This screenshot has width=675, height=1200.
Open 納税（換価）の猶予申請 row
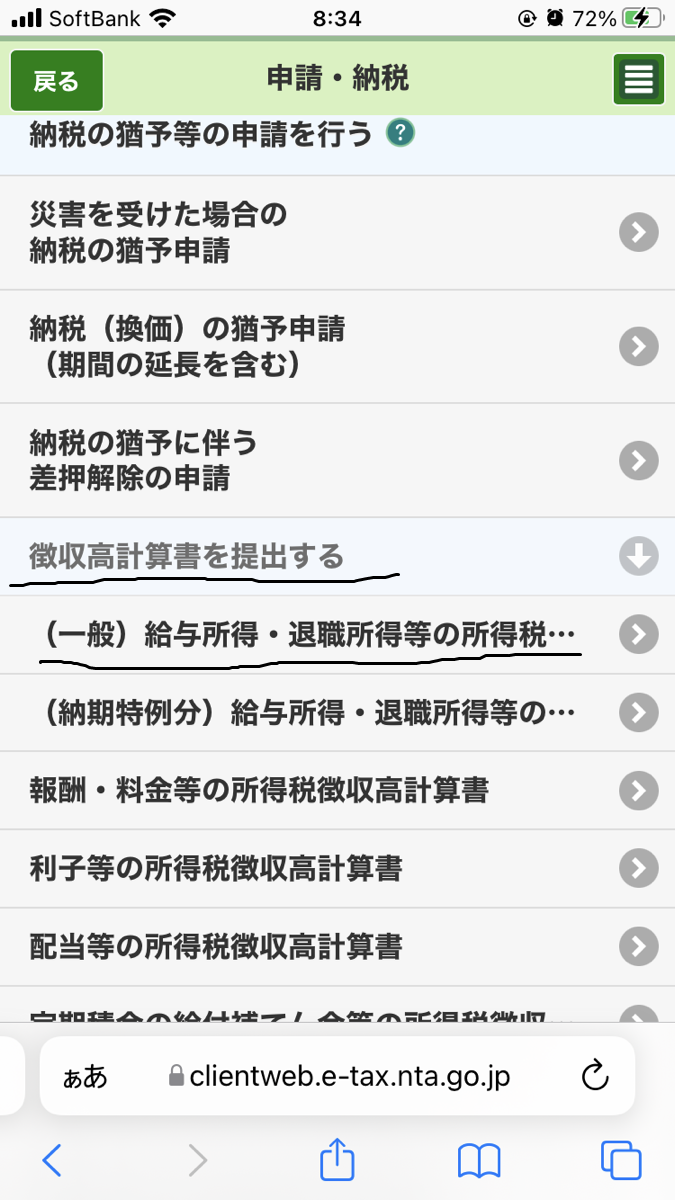click(337, 347)
